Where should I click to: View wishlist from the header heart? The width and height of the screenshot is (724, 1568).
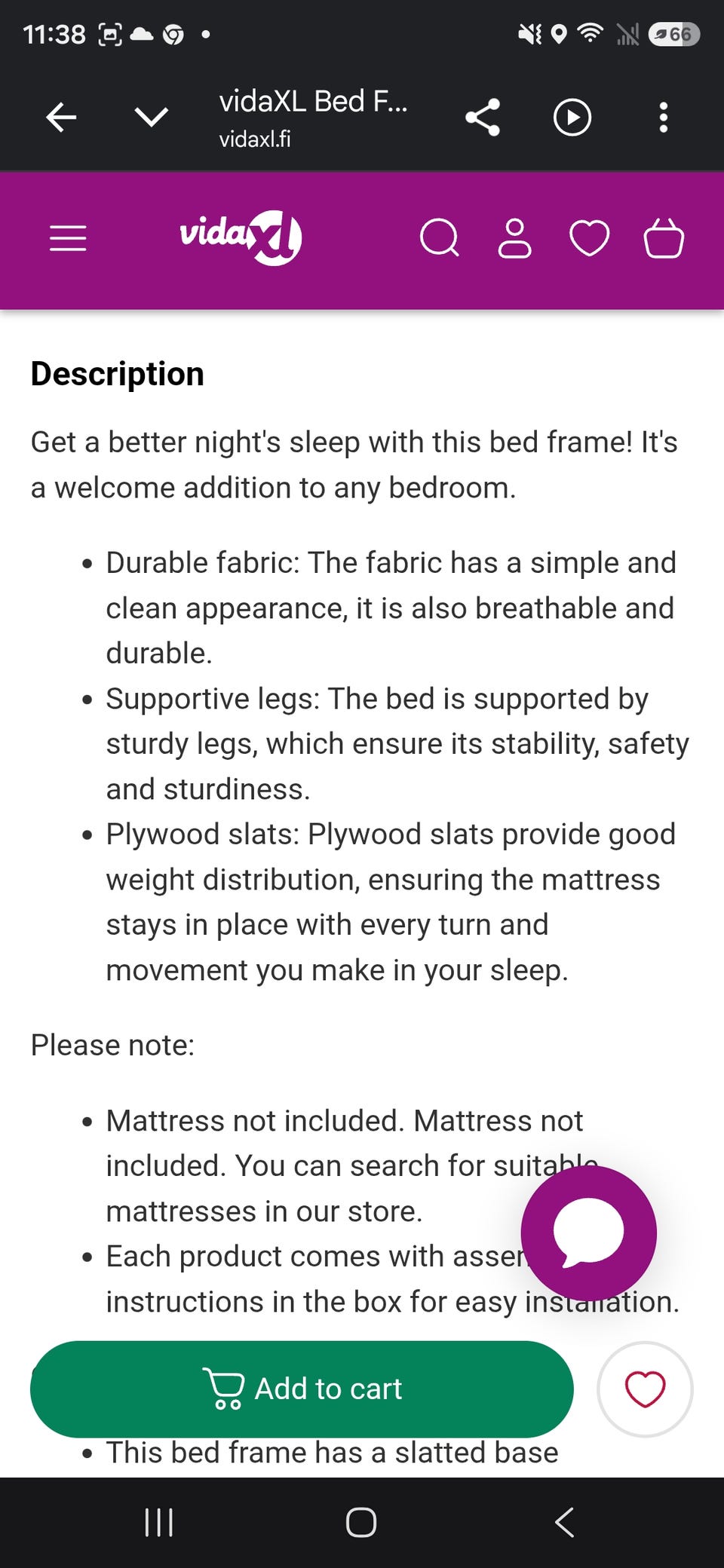click(x=589, y=239)
